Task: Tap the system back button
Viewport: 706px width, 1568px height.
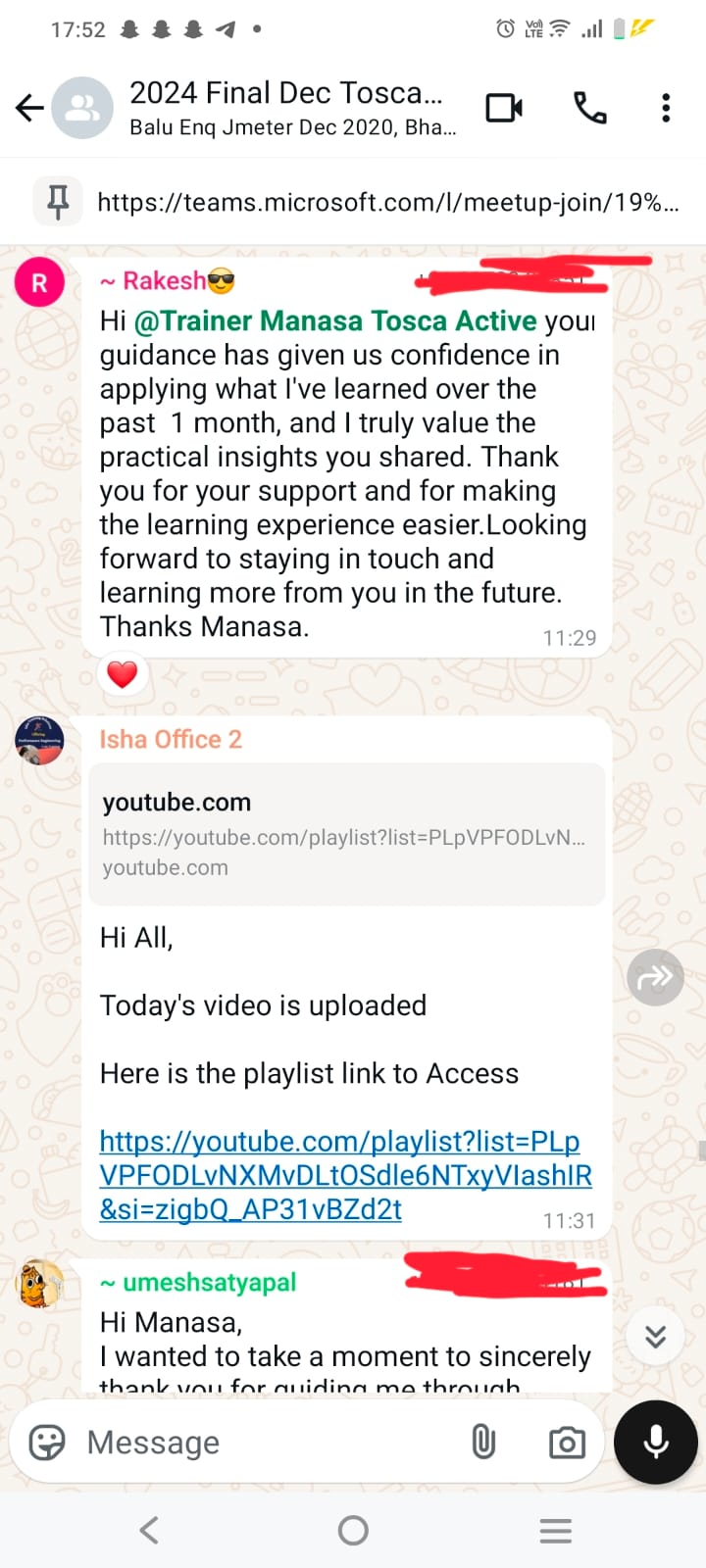Action: (149, 1530)
